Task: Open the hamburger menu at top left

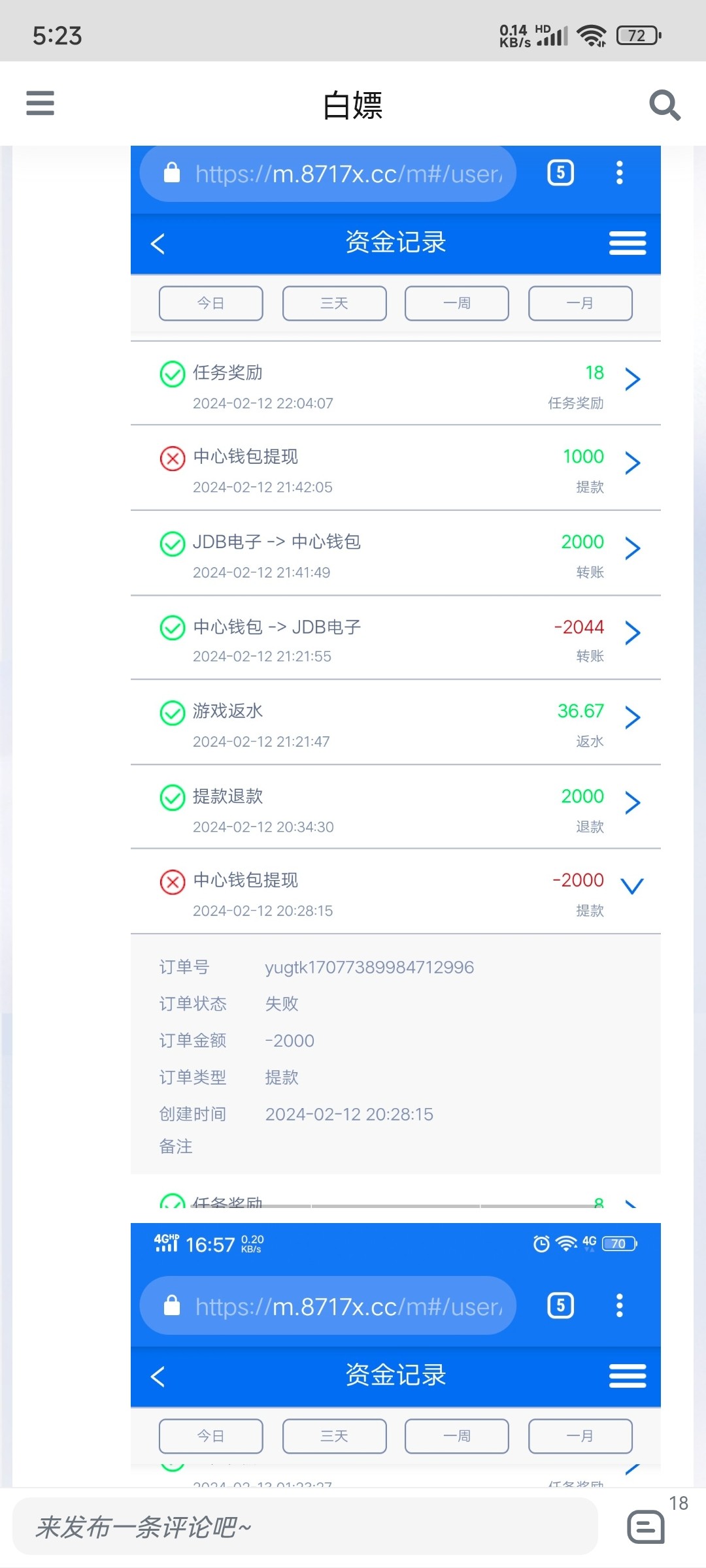Action: pyautogui.click(x=40, y=103)
